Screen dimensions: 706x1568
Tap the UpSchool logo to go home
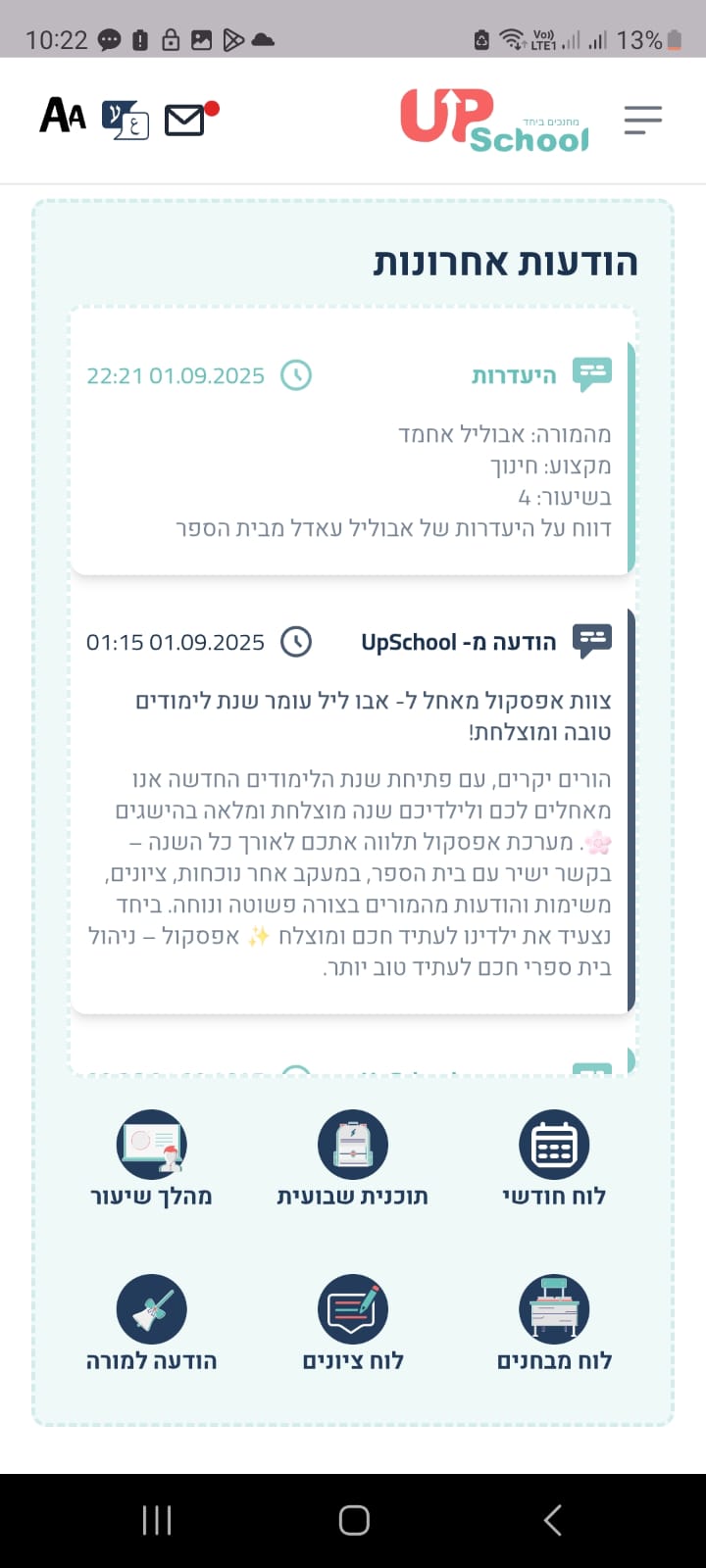point(495,120)
